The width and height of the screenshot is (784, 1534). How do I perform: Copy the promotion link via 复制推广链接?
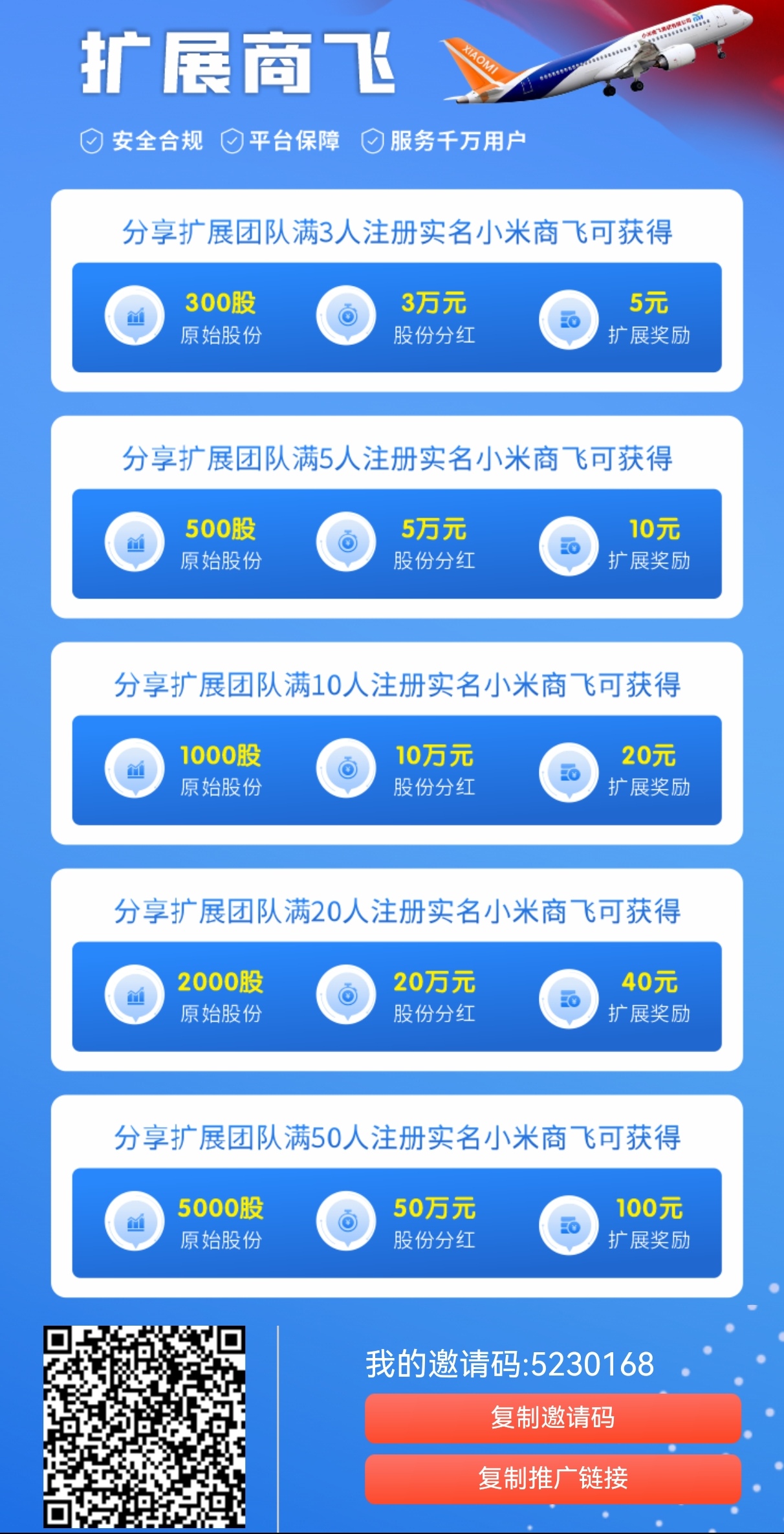552,1478
